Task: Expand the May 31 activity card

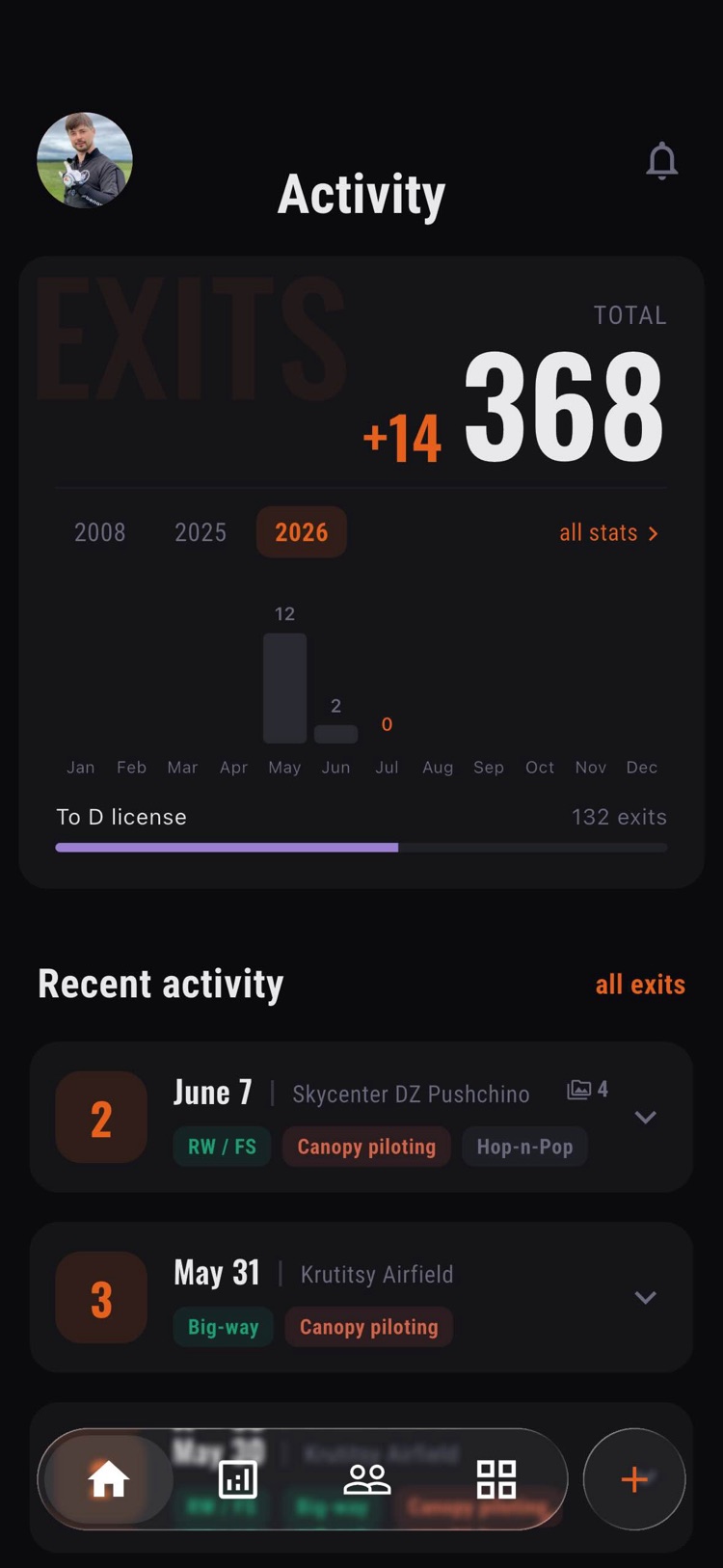Action: (645, 1297)
